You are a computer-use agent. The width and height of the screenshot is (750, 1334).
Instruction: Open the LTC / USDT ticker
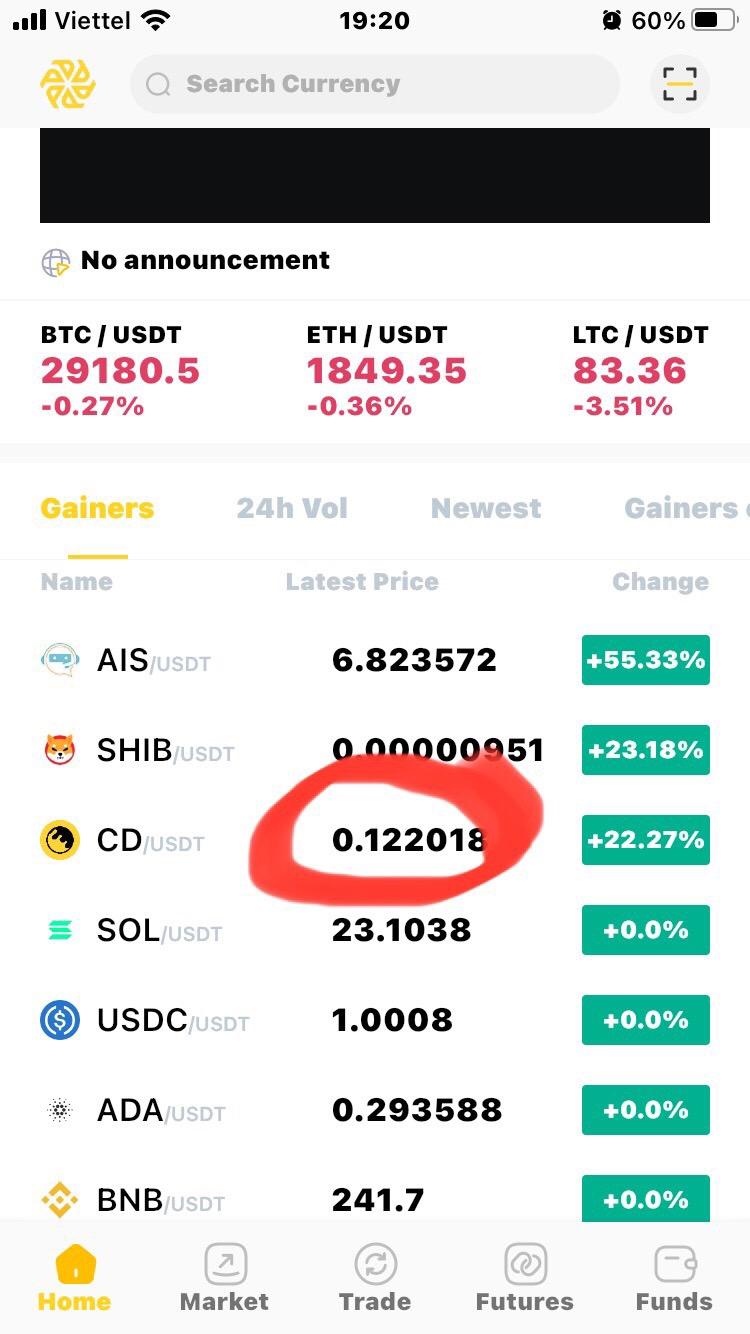(640, 370)
